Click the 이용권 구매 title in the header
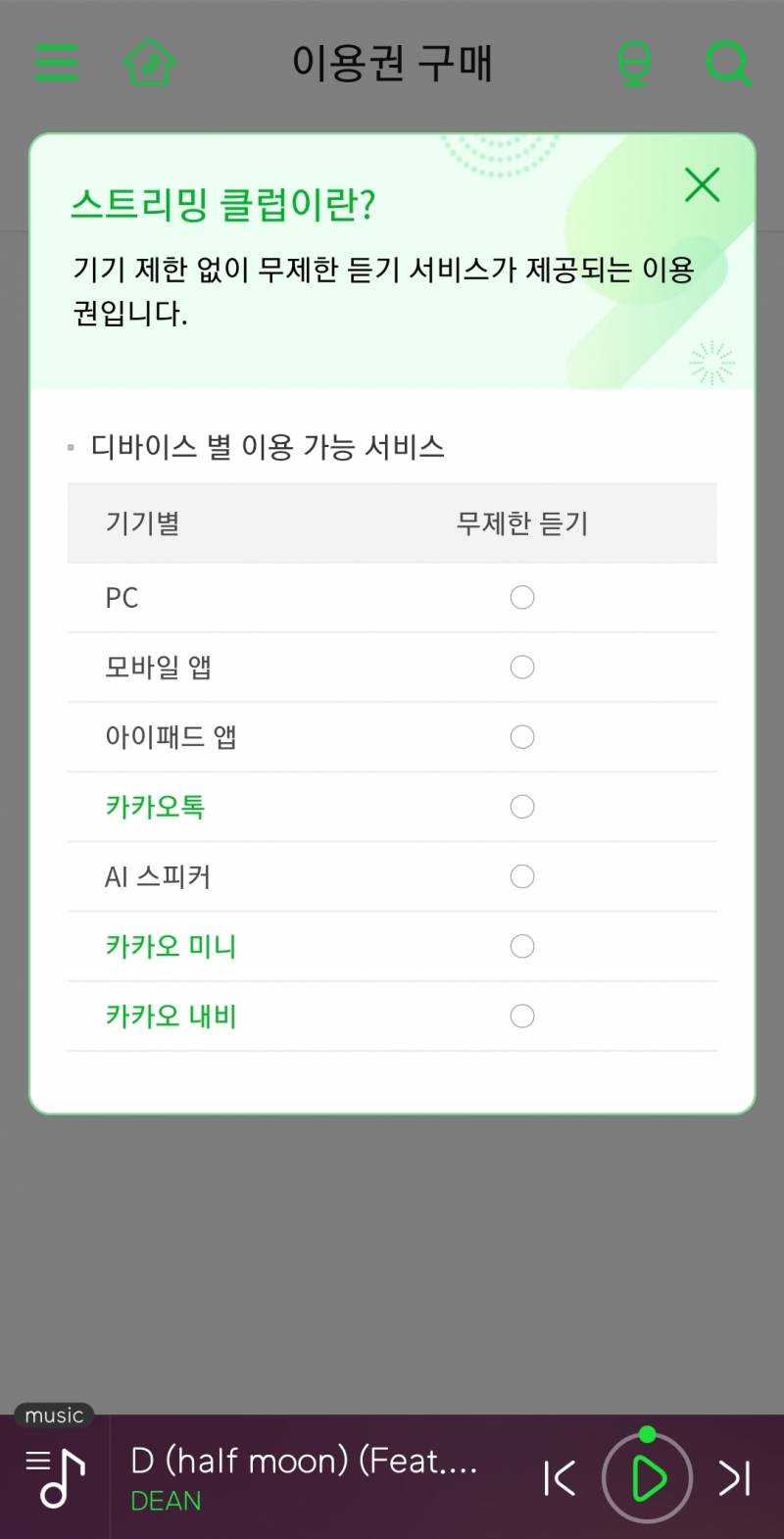The image size is (784, 1539). tap(391, 63)
